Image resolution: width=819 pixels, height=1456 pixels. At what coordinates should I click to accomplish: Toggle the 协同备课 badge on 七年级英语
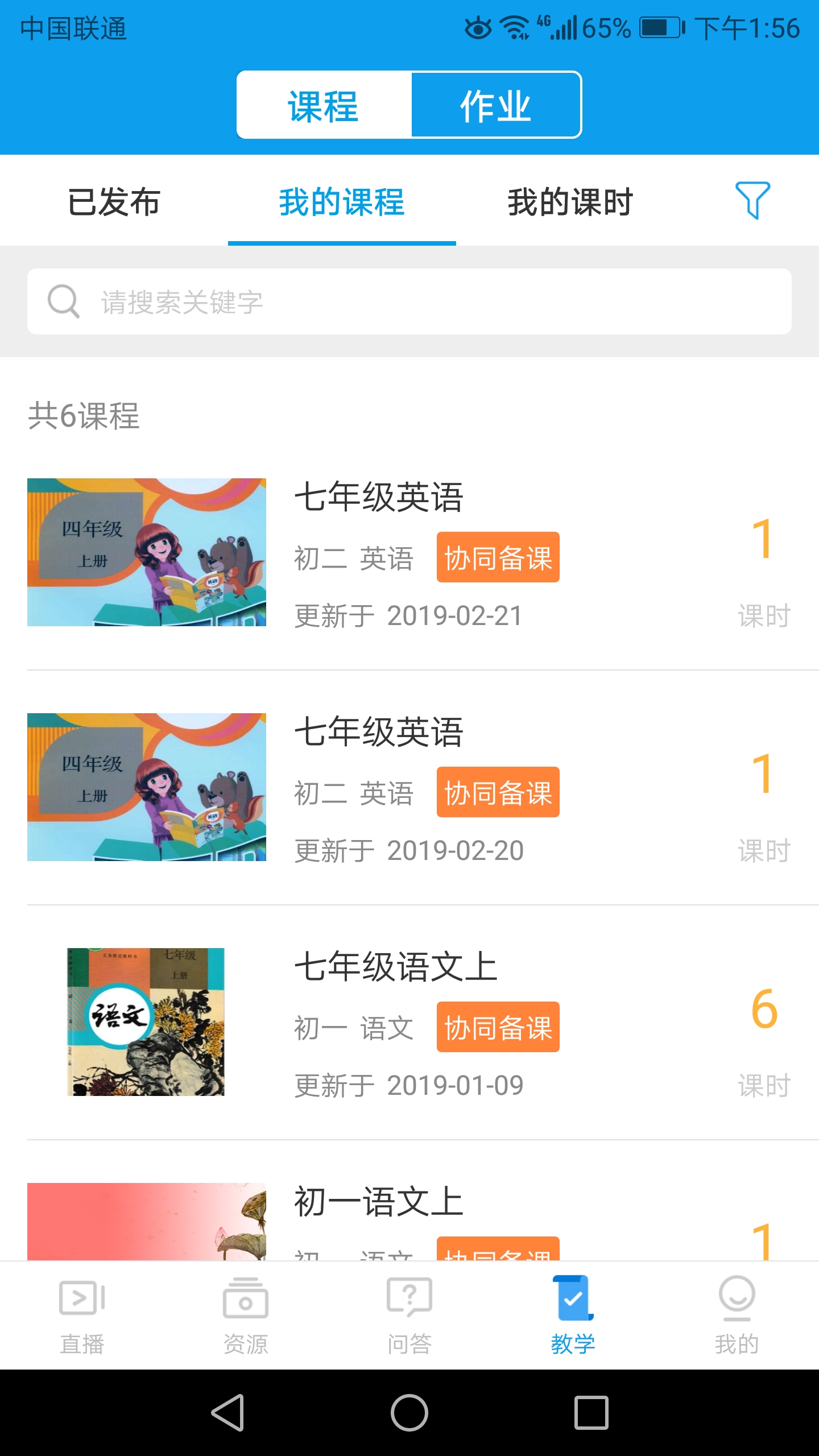click(498, 558)
